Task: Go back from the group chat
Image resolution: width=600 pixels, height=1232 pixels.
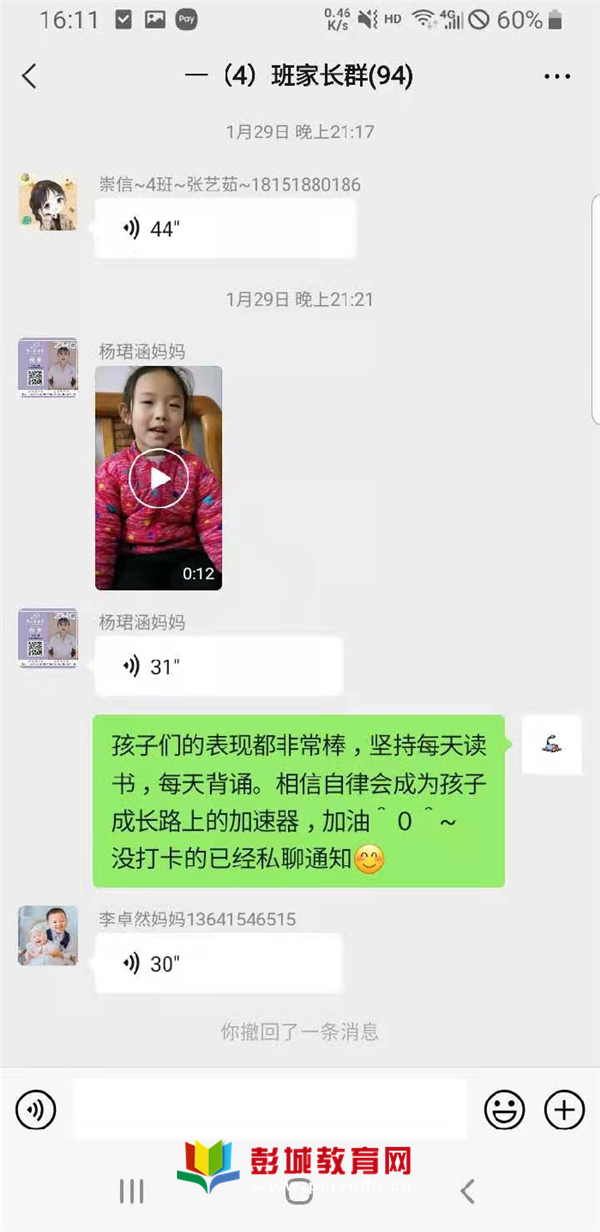Action: click(29, 76)
